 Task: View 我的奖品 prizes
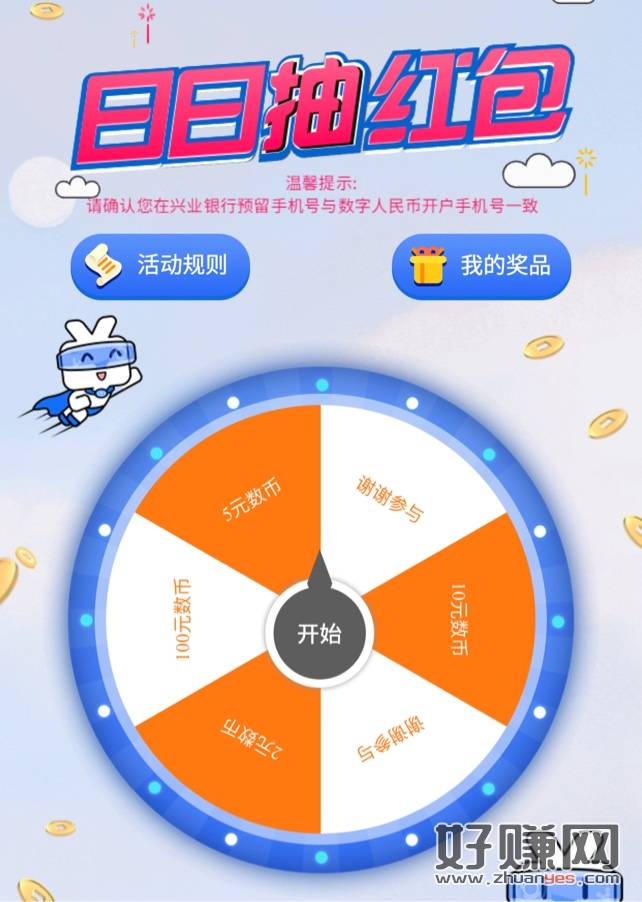click(483, 266)
